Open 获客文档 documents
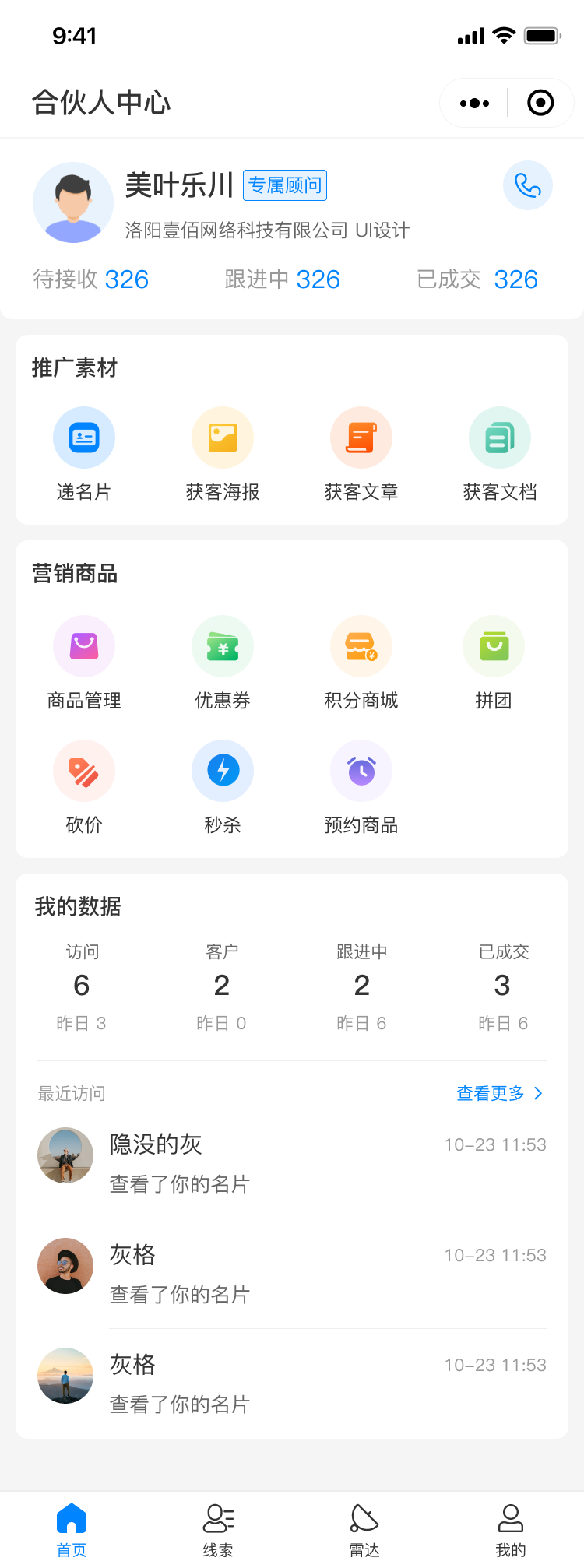 500,455
